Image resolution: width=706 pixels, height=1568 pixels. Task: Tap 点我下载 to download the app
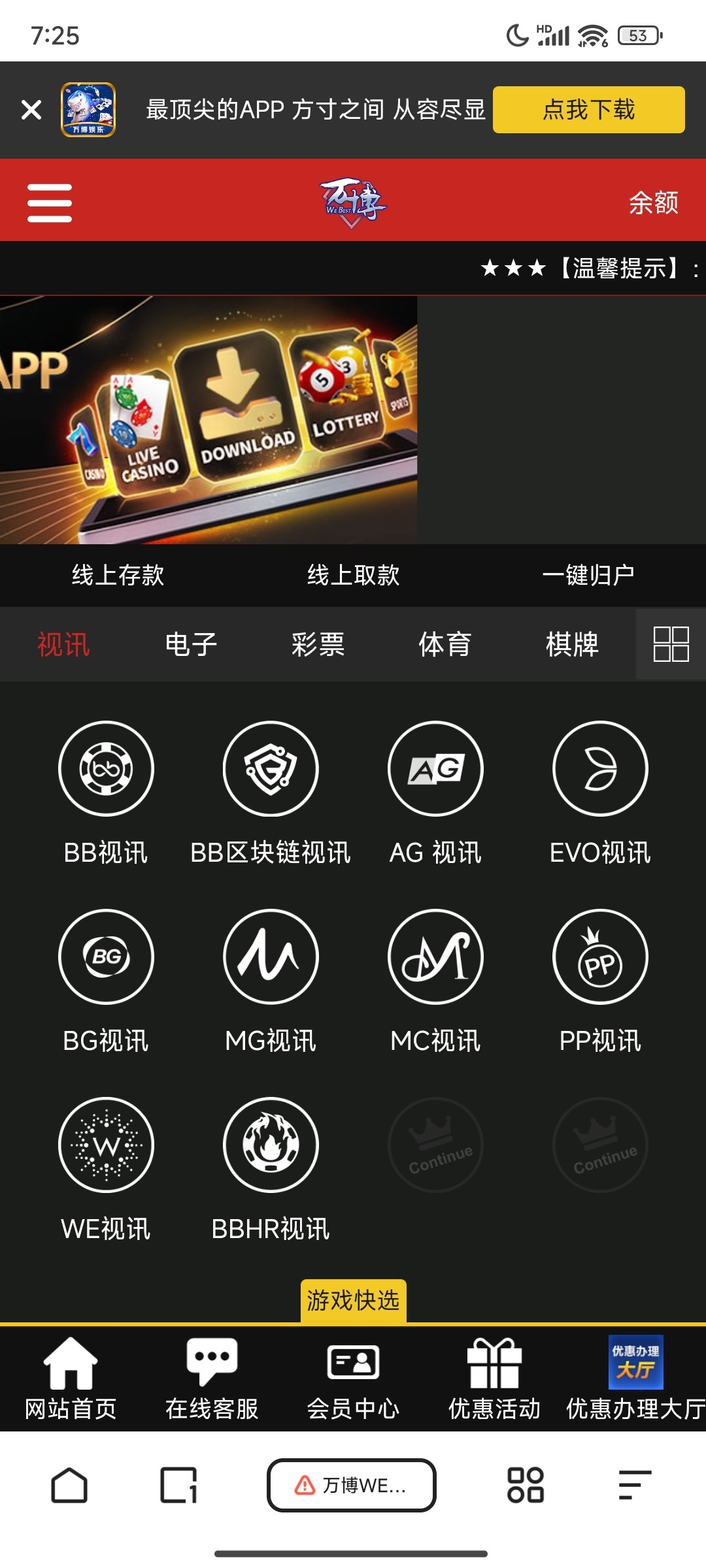coord(587,110)
